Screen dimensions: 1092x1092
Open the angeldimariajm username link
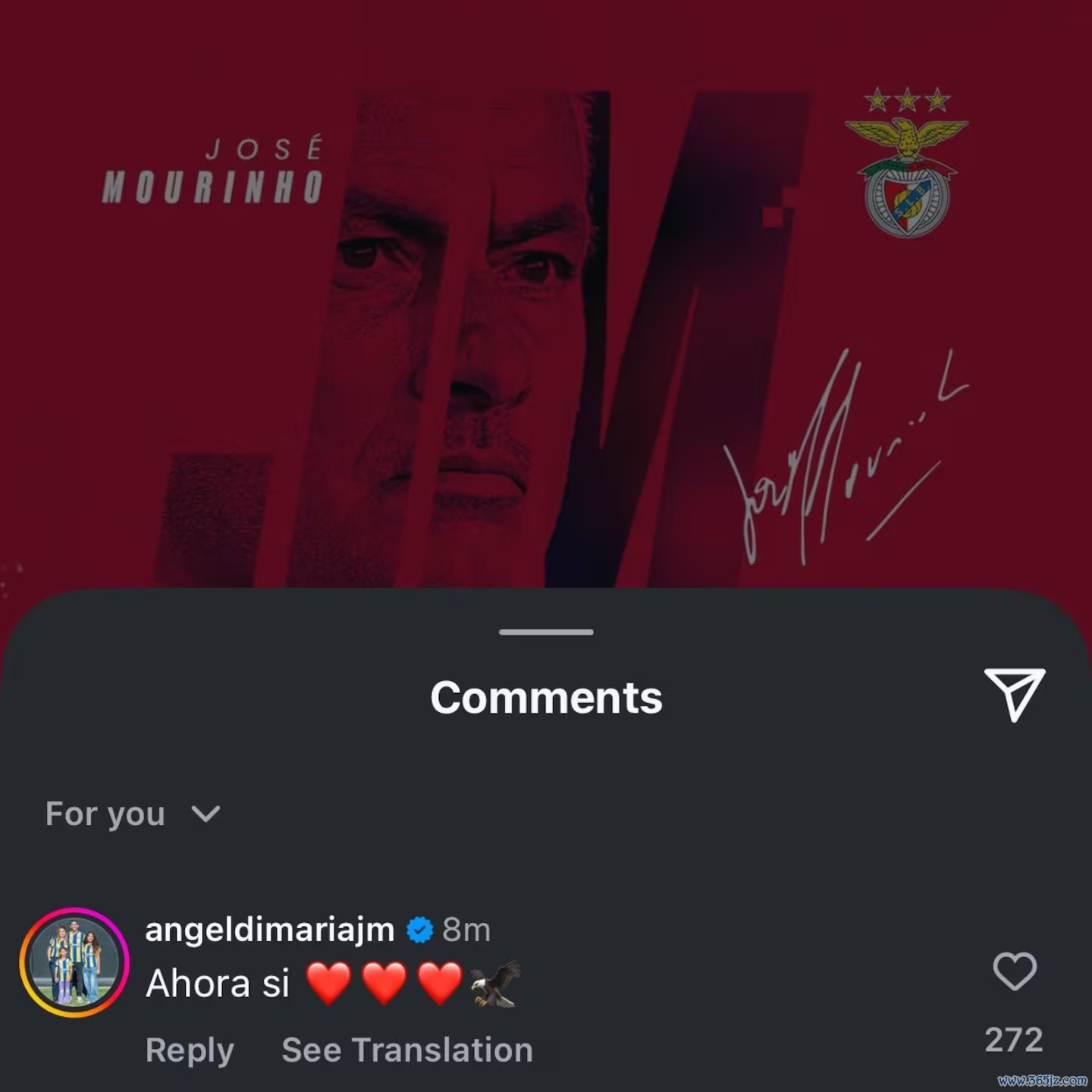point(270,930)
